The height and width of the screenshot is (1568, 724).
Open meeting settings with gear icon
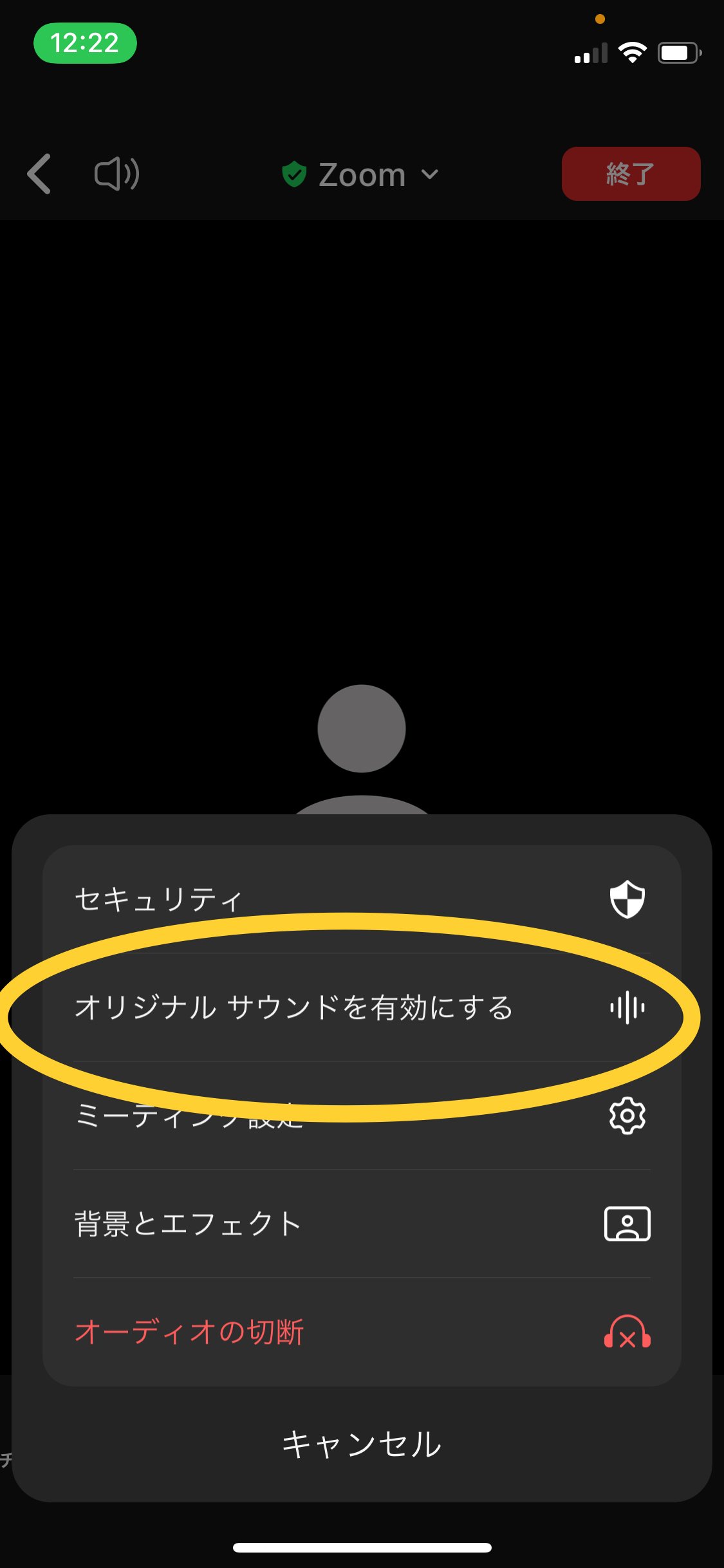point(362,1115)
